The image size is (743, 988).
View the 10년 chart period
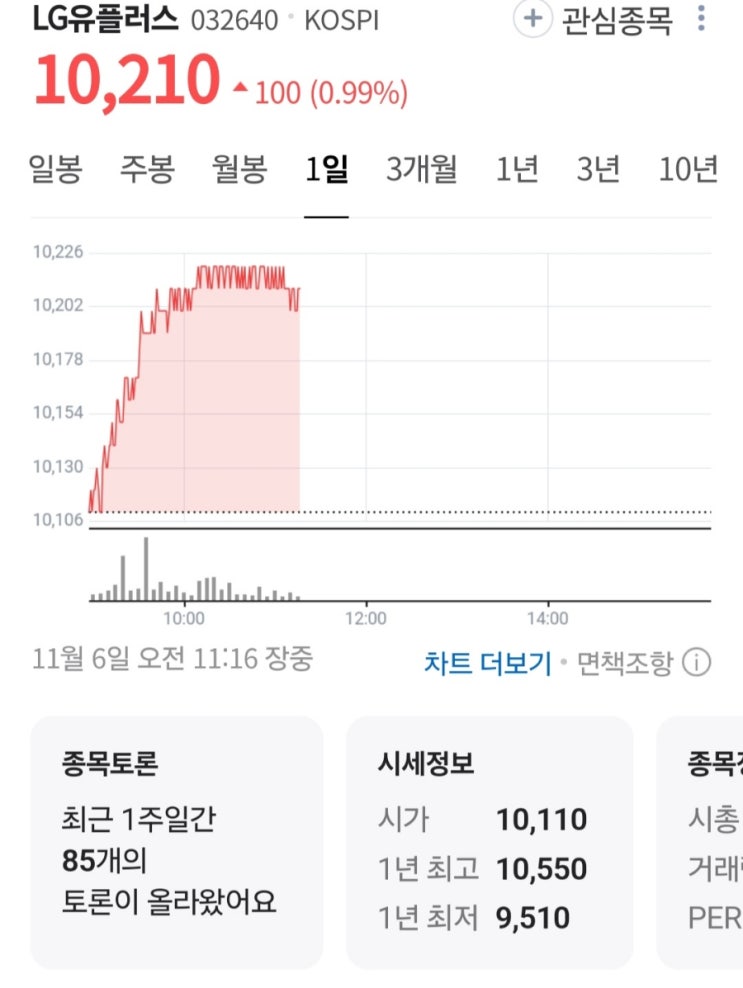pyautogui.click(x=688, y=169)
